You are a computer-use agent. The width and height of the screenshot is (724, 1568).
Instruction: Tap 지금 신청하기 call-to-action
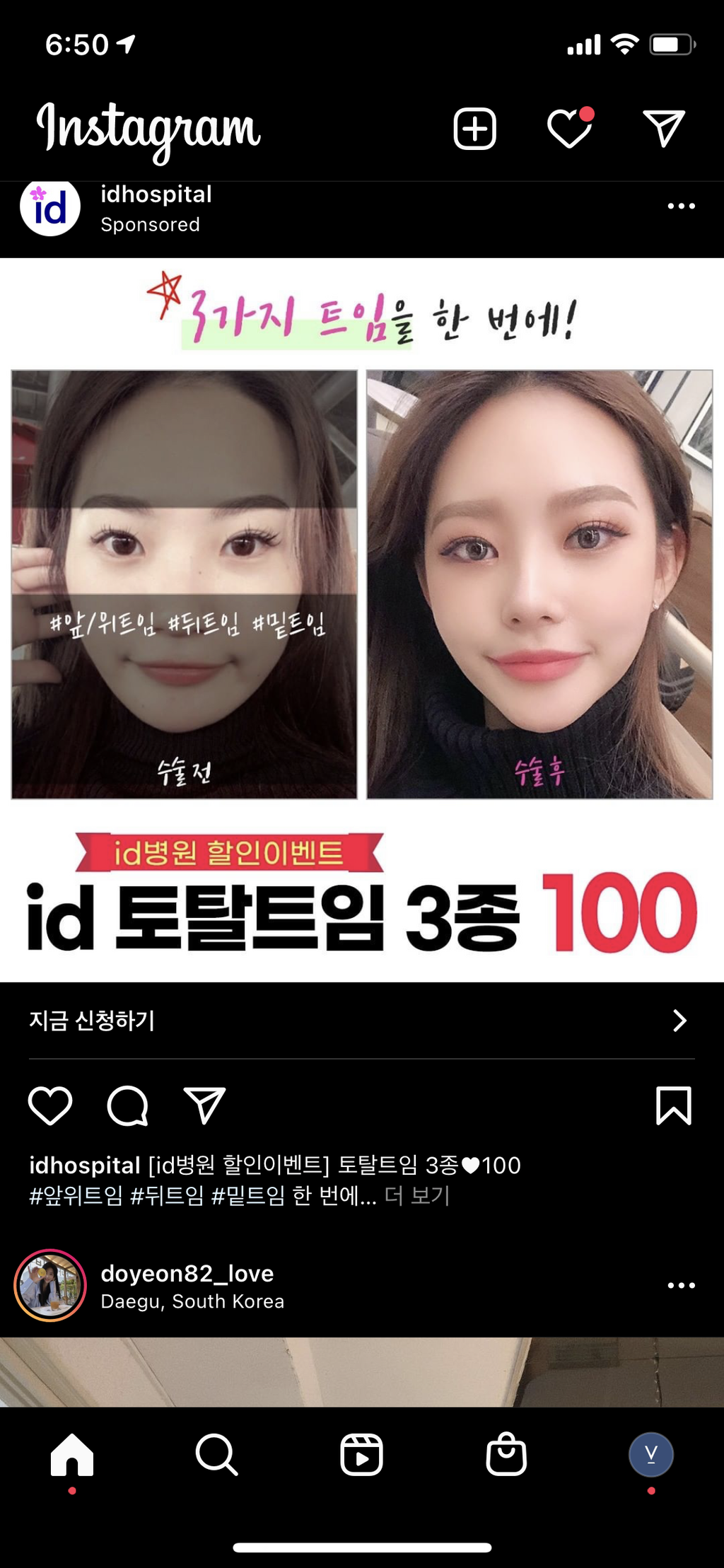(x=361, y=1020)
